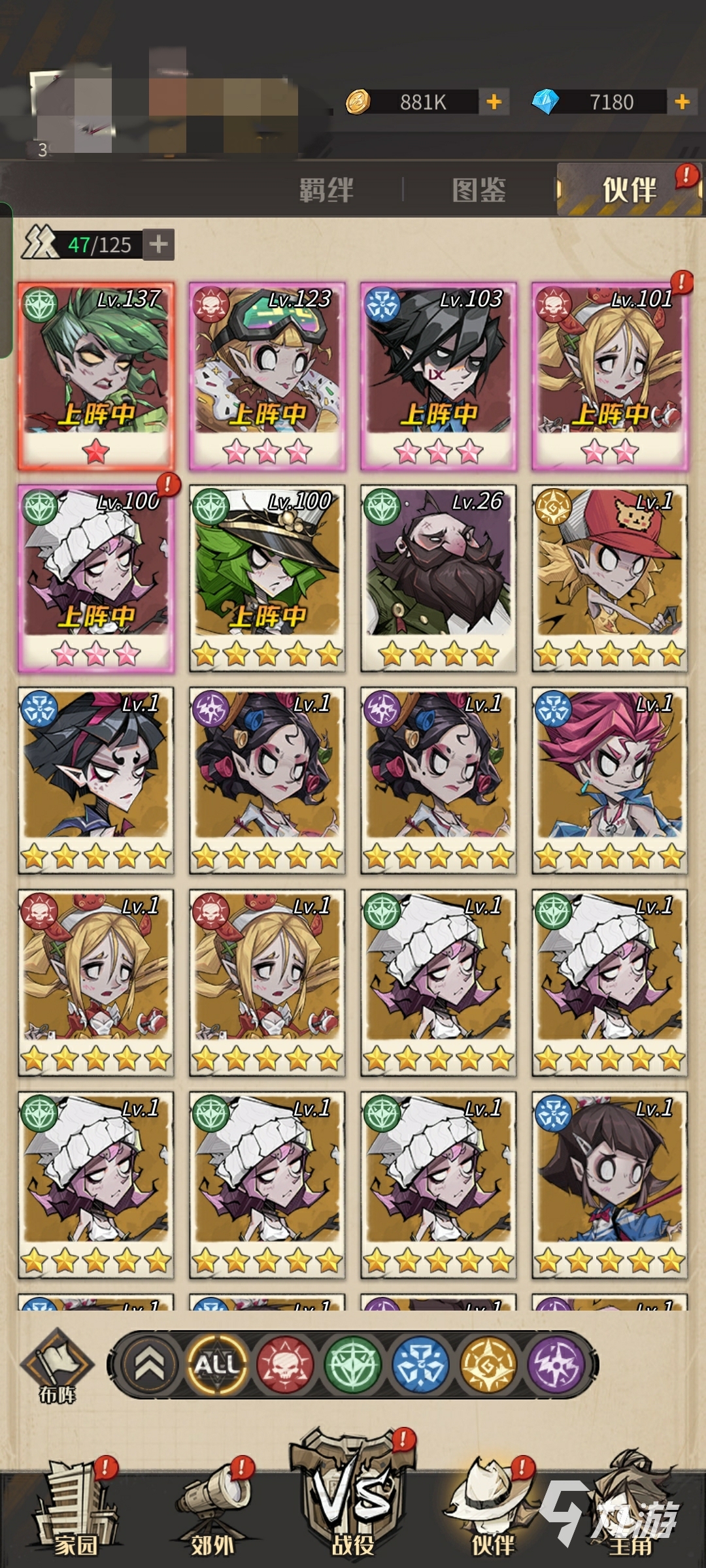Filter heroes by ALL factions
Viewport: 706px width, 1568px height.
[x=217, y=1364]
